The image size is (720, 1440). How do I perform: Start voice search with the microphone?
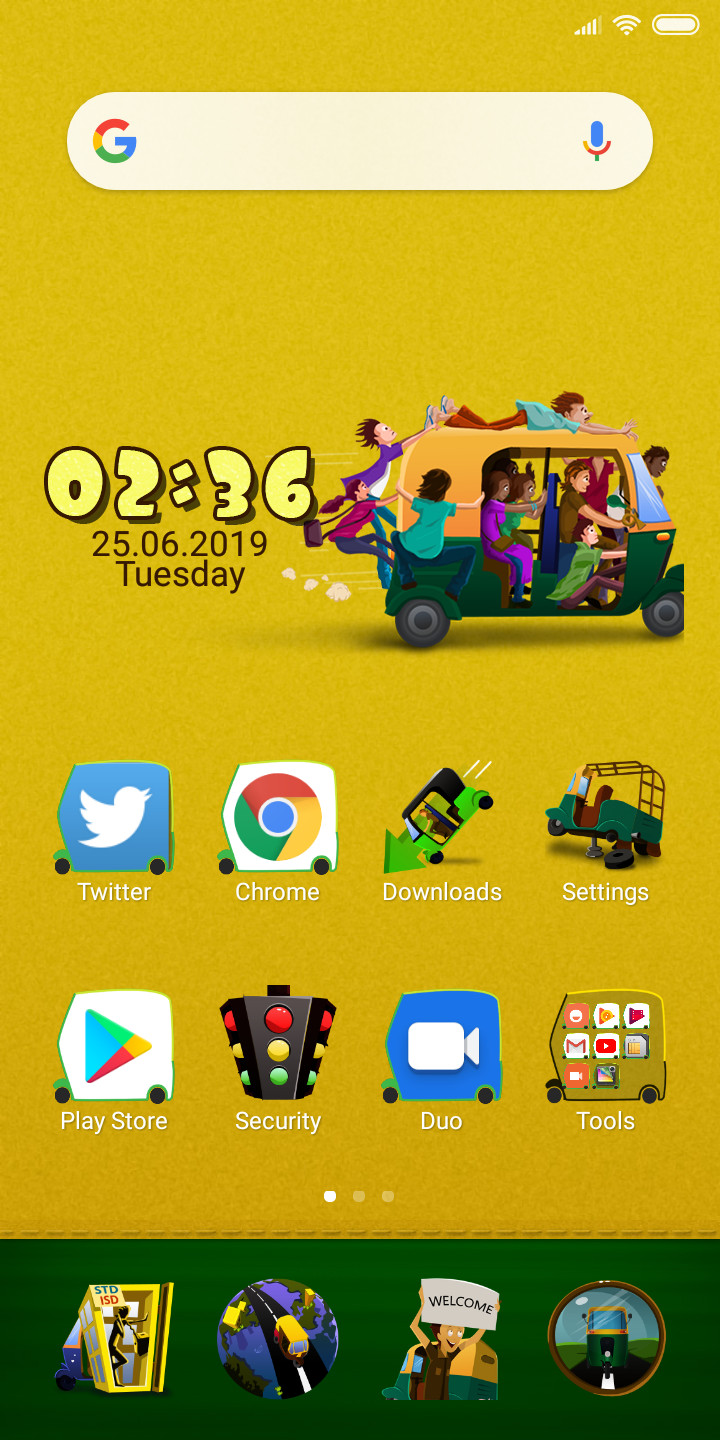point(597,141)
